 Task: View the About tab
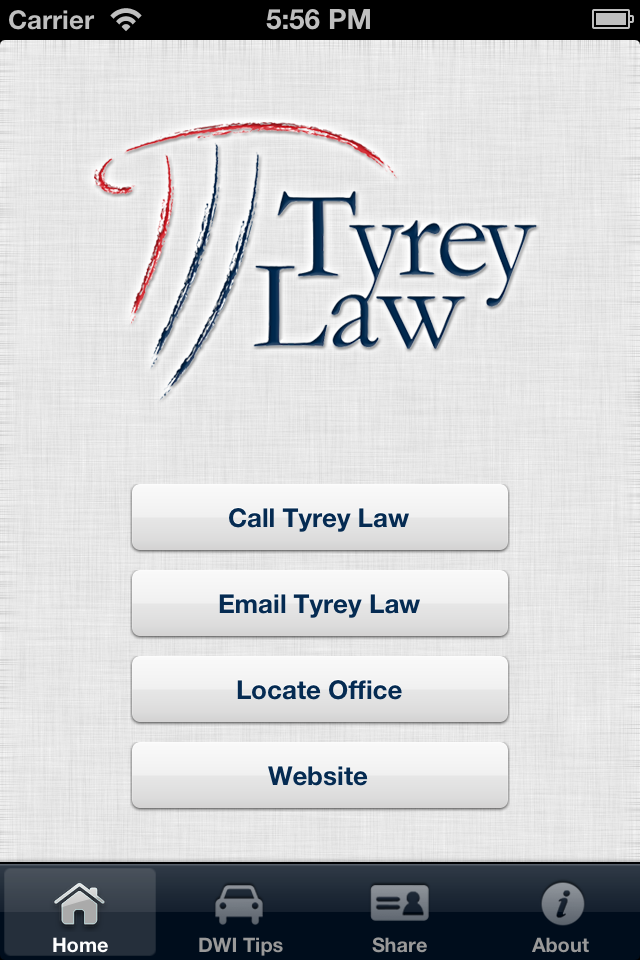560,914
